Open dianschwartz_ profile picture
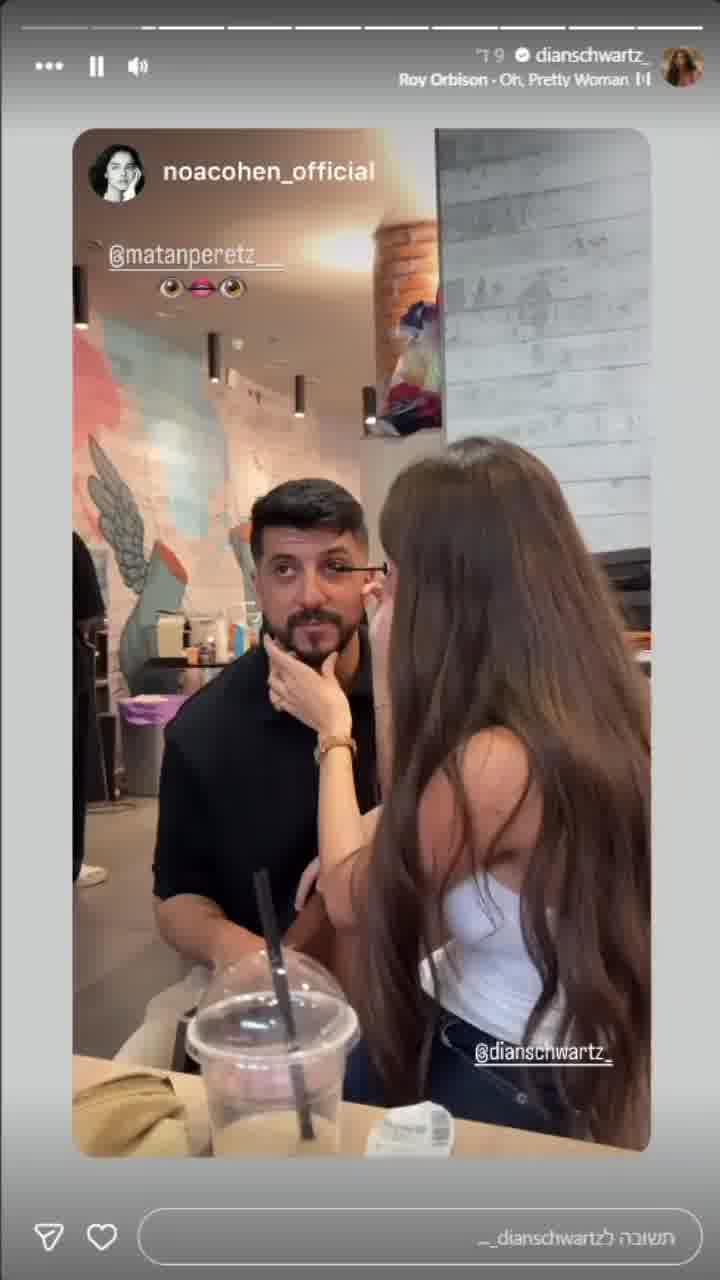The image size is (720, 1280). (x=682, y=66)
